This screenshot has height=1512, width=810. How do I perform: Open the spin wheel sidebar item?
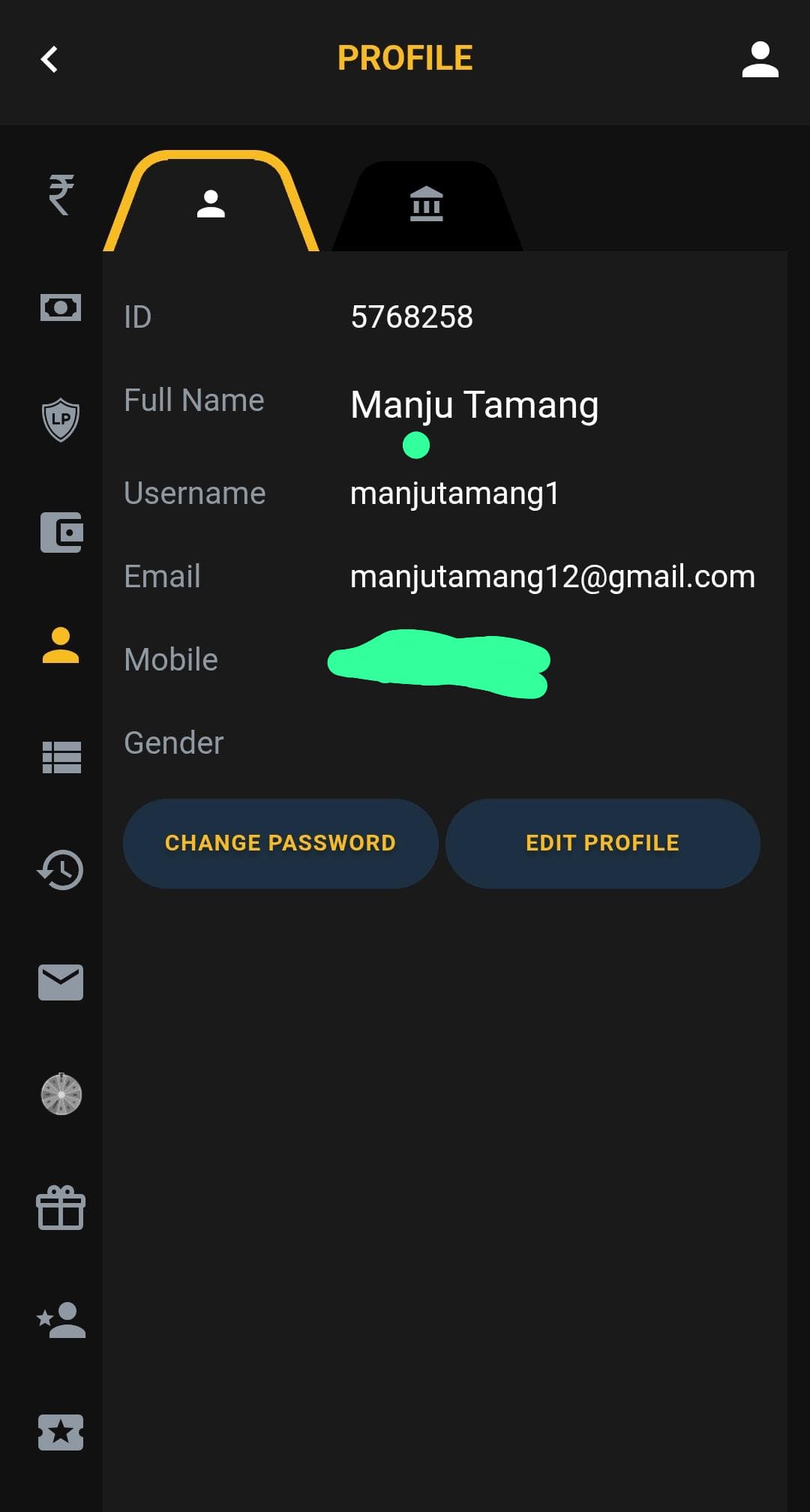pos(61,1094)
